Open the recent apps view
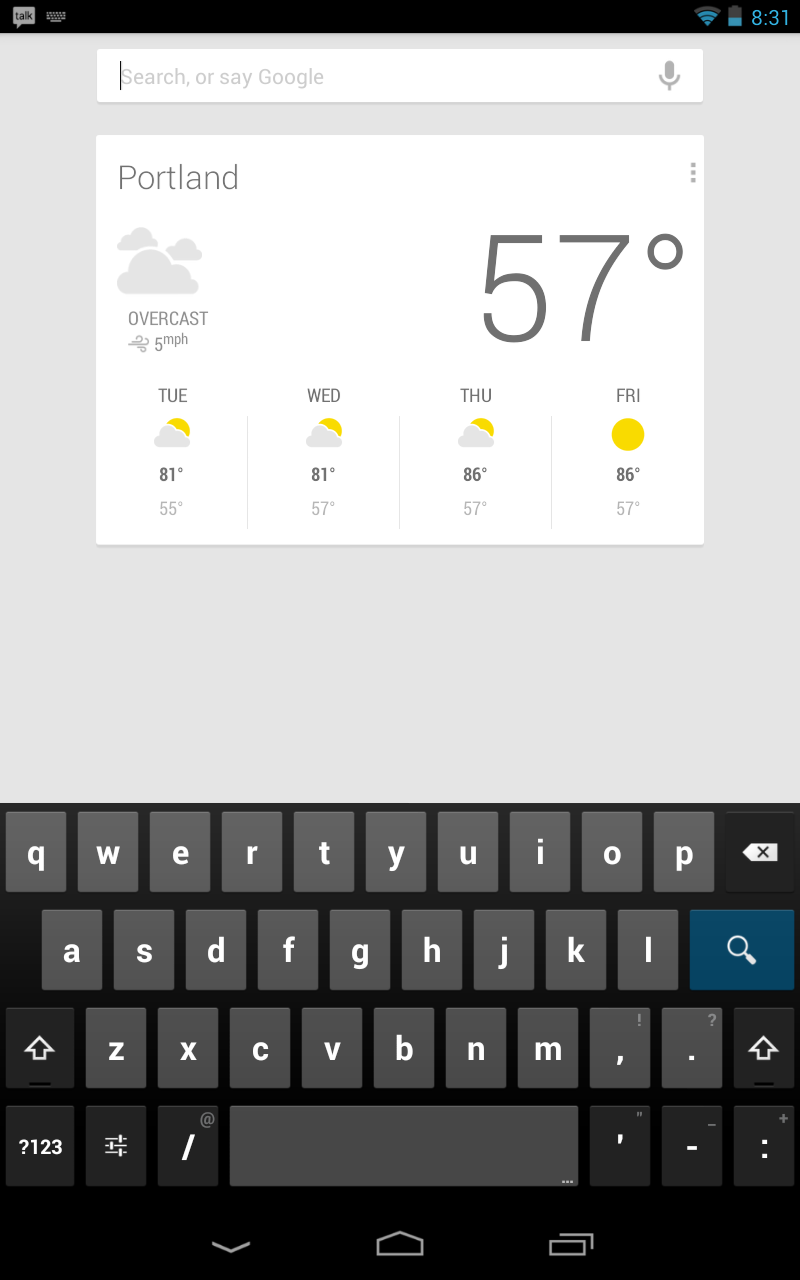This screenshot has width=800, height=1280. [x=571, y=1244]
